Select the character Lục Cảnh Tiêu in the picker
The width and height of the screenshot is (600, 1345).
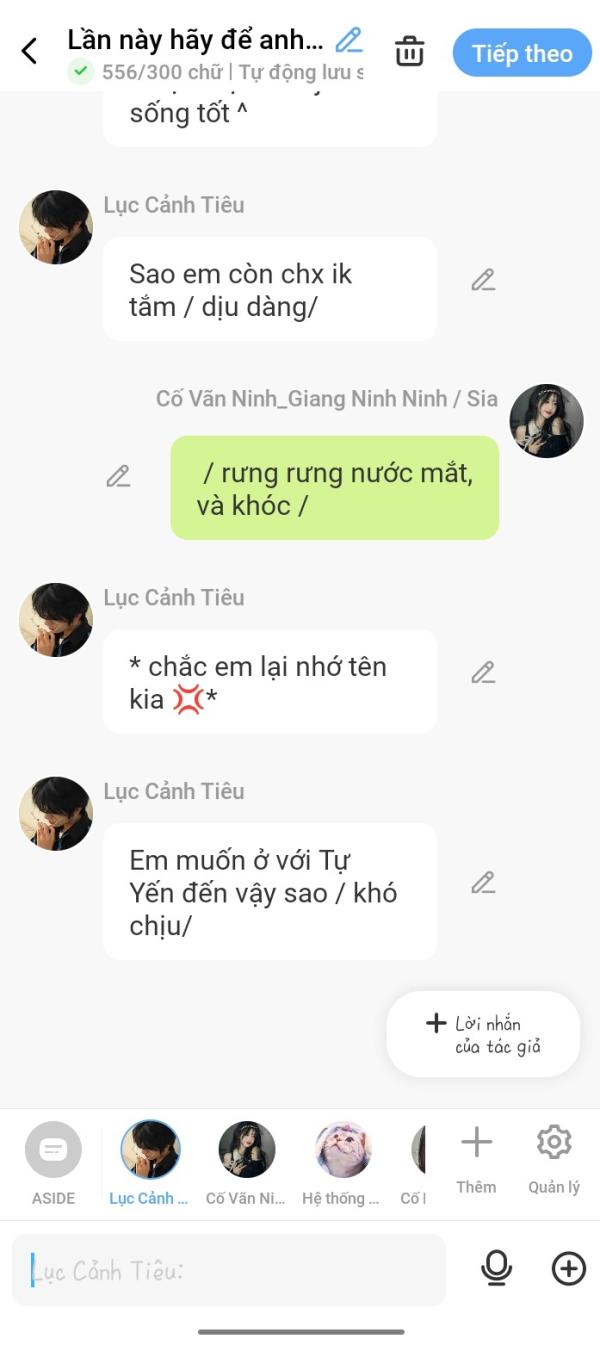coord(150,1163)
